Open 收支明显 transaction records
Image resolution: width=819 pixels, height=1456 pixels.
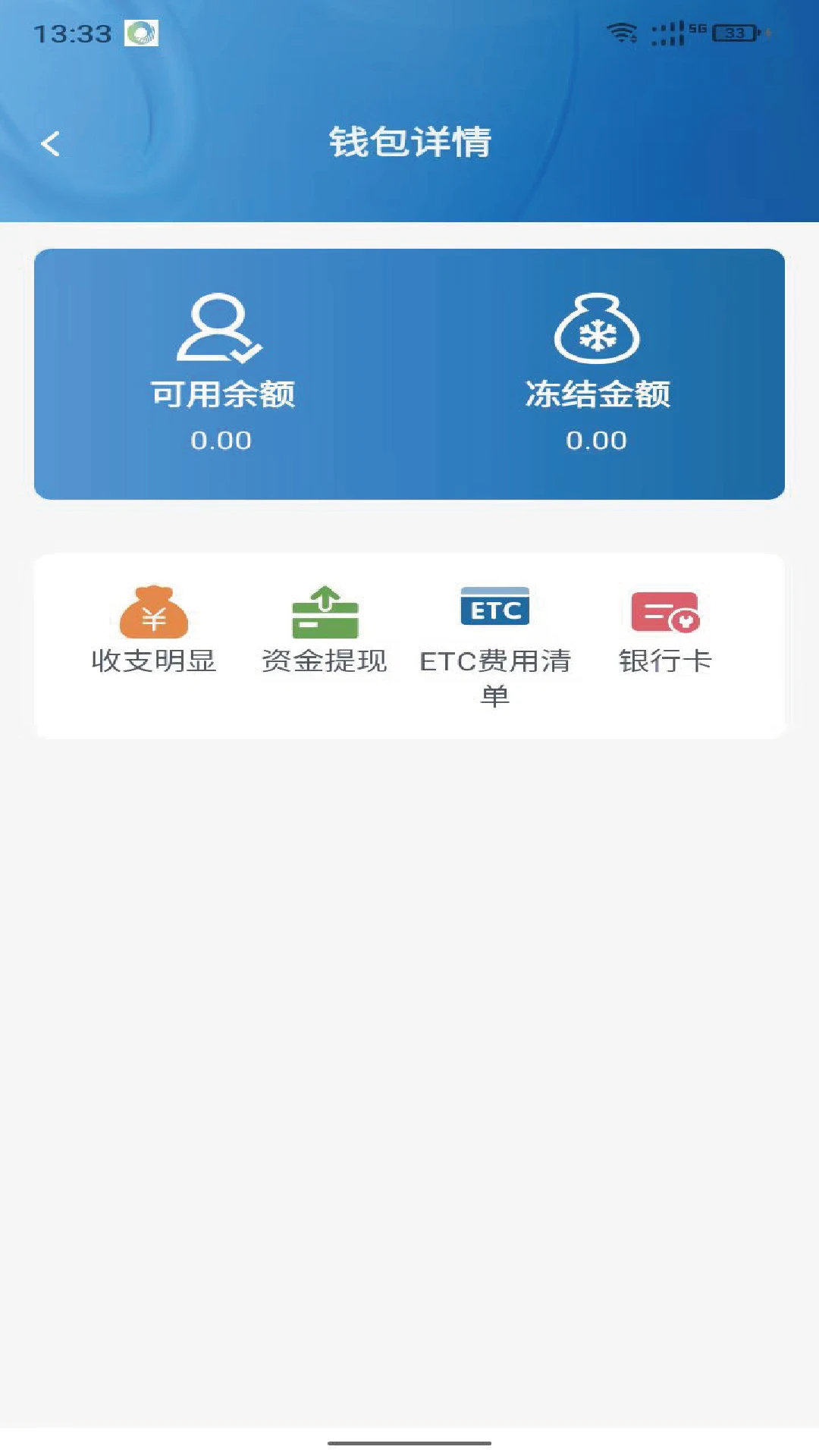(x=154, y=660)
